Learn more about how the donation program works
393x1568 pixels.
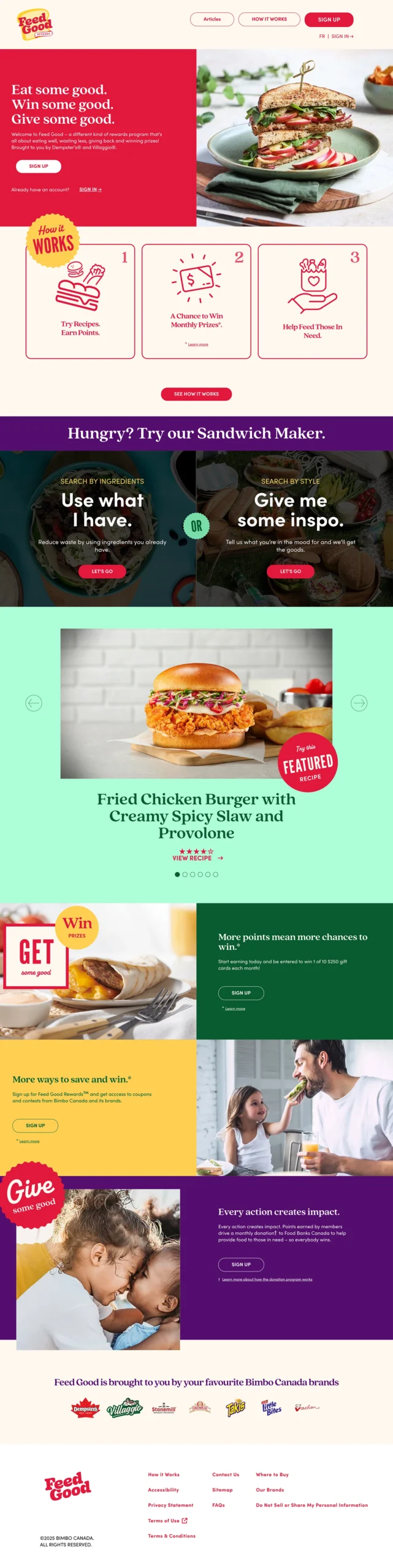point(267,1280)
